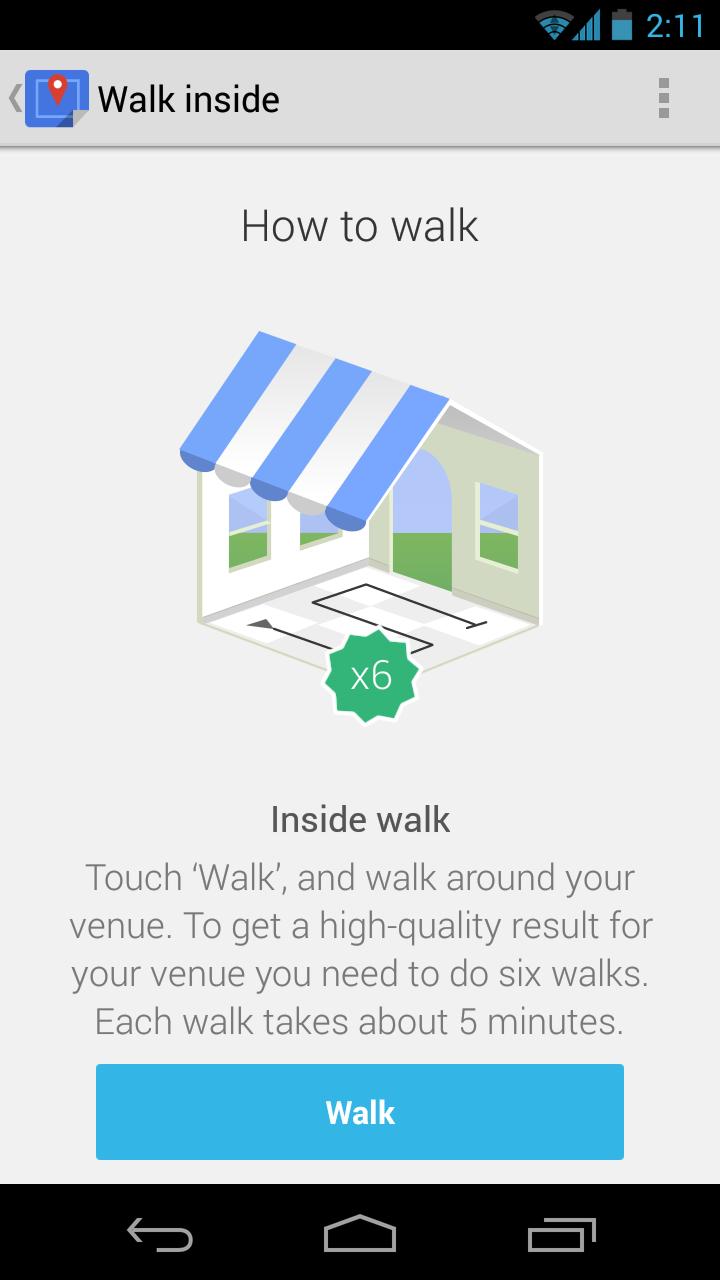The width and height of the screenshot is (720, 1280).
Task: Tap the instruction paragraph about six walks
Action: coord(360,948)
